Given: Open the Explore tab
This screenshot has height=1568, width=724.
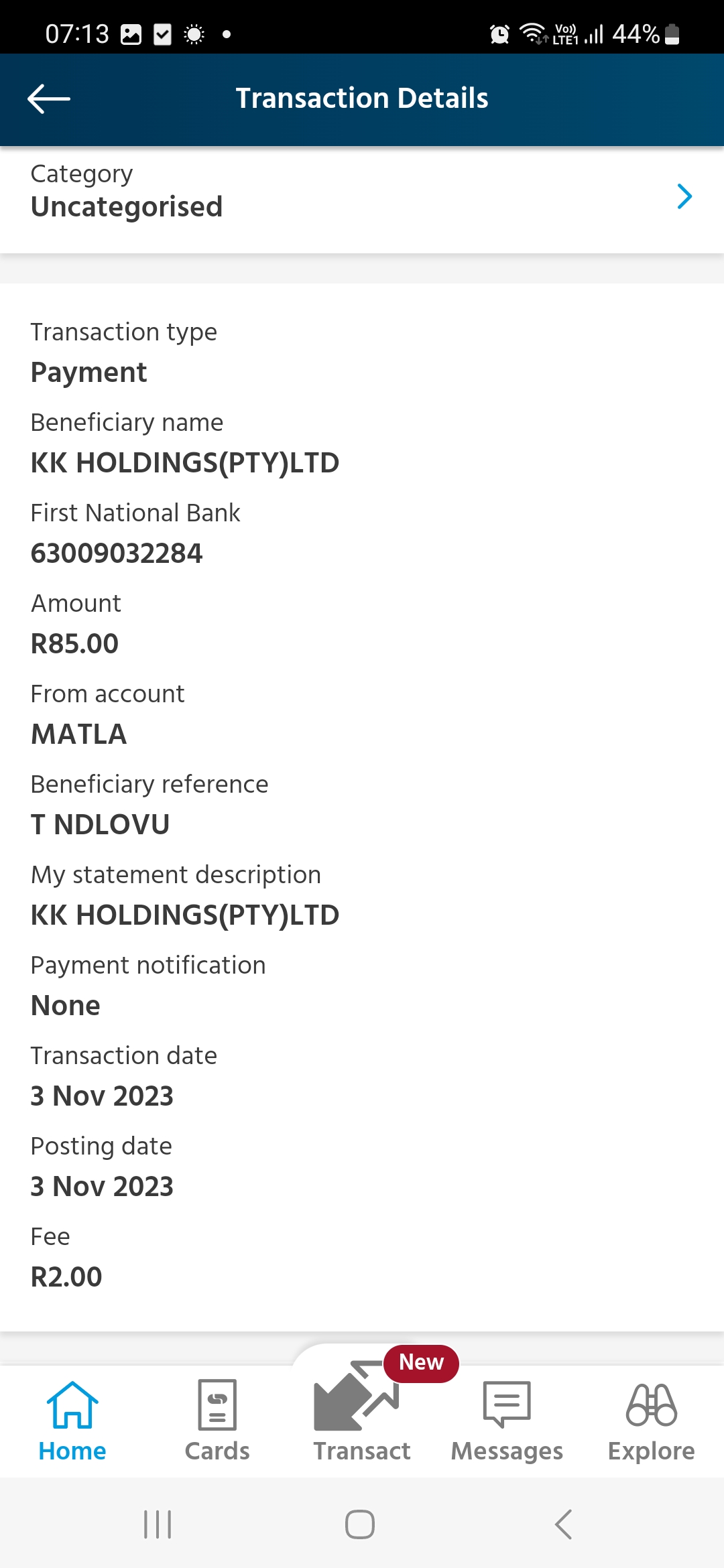Looking at the screenshot, I should click(652, 1422).
